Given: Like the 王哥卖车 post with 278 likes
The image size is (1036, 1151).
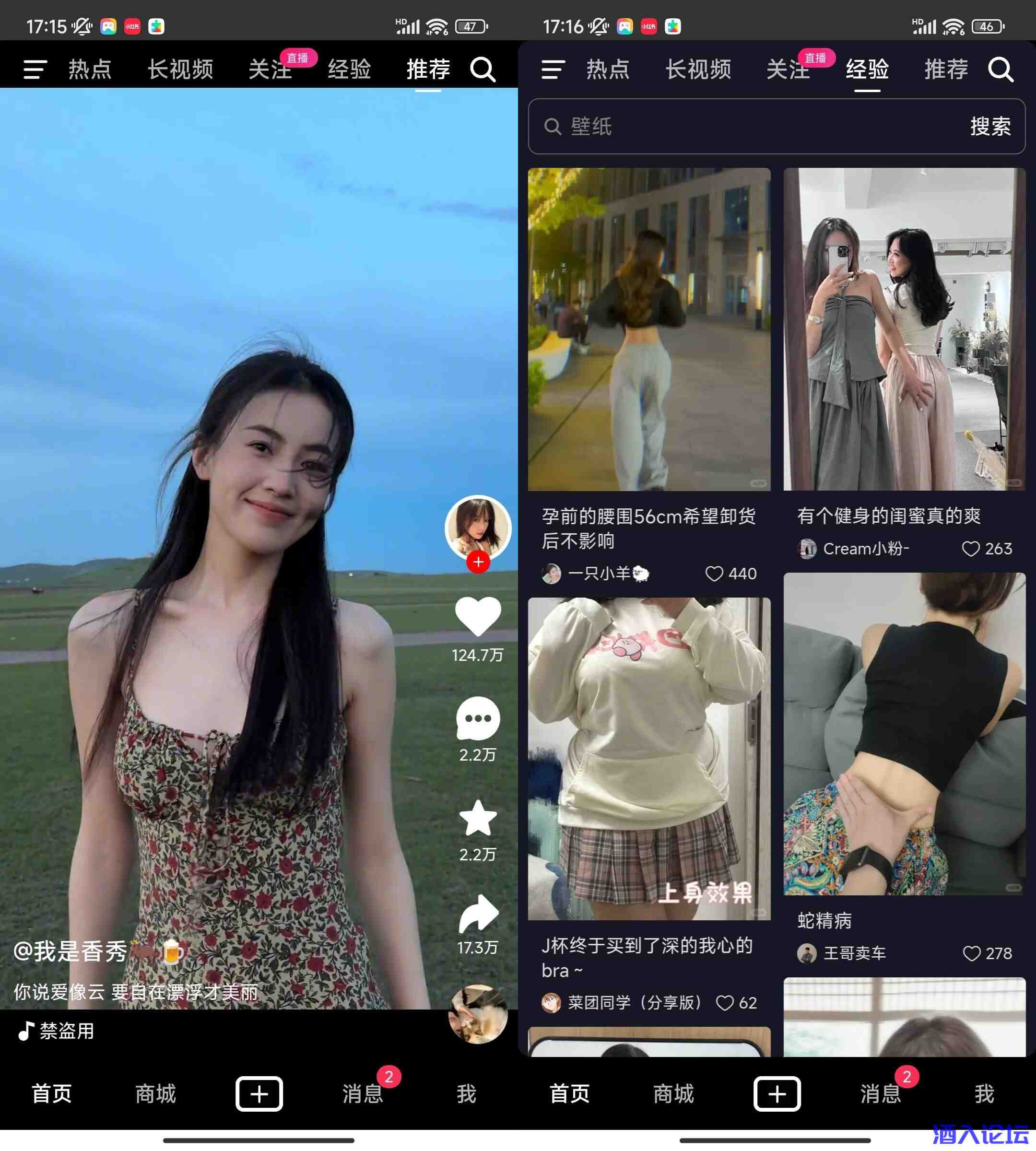Looking at the screenshot, I should click(971, 953).
